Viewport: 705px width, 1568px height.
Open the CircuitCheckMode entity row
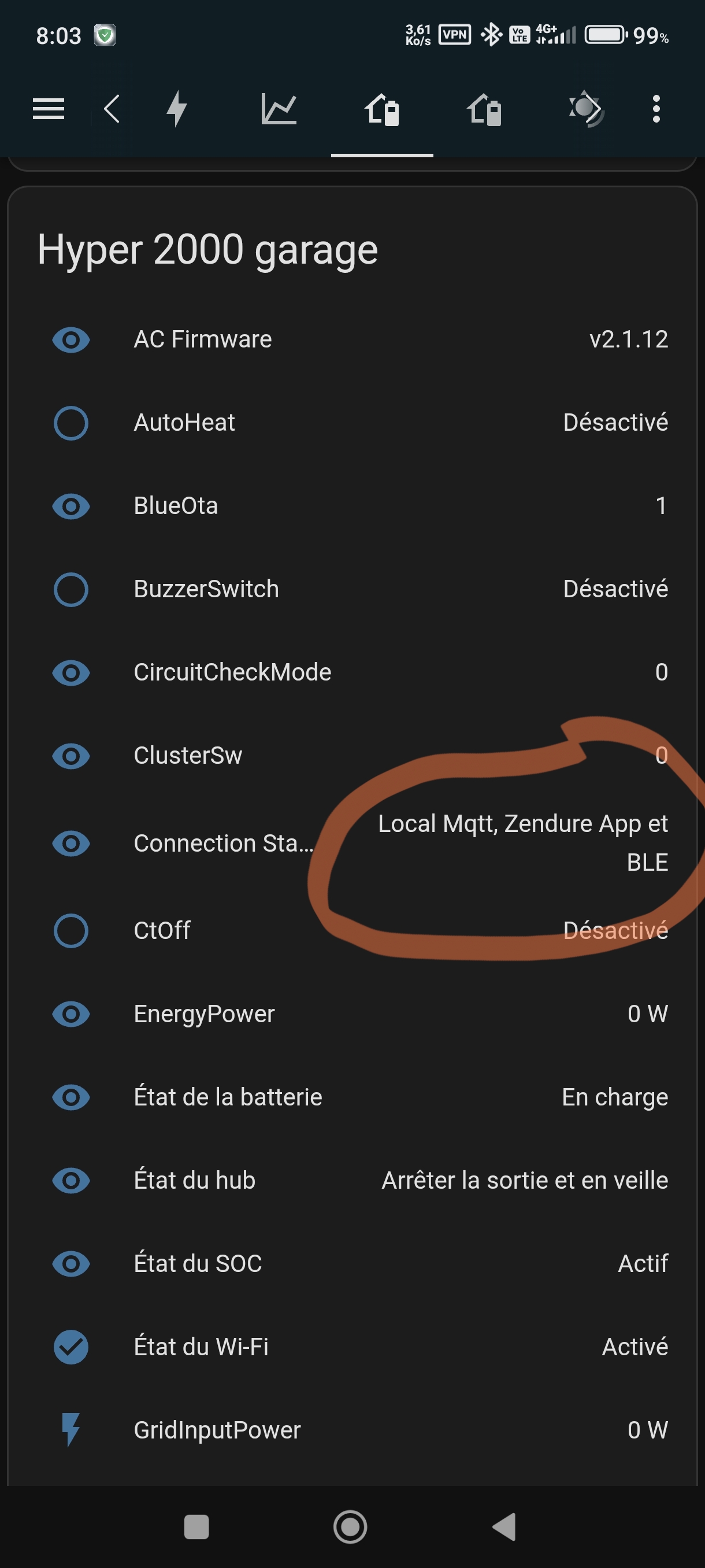(352, 672)
